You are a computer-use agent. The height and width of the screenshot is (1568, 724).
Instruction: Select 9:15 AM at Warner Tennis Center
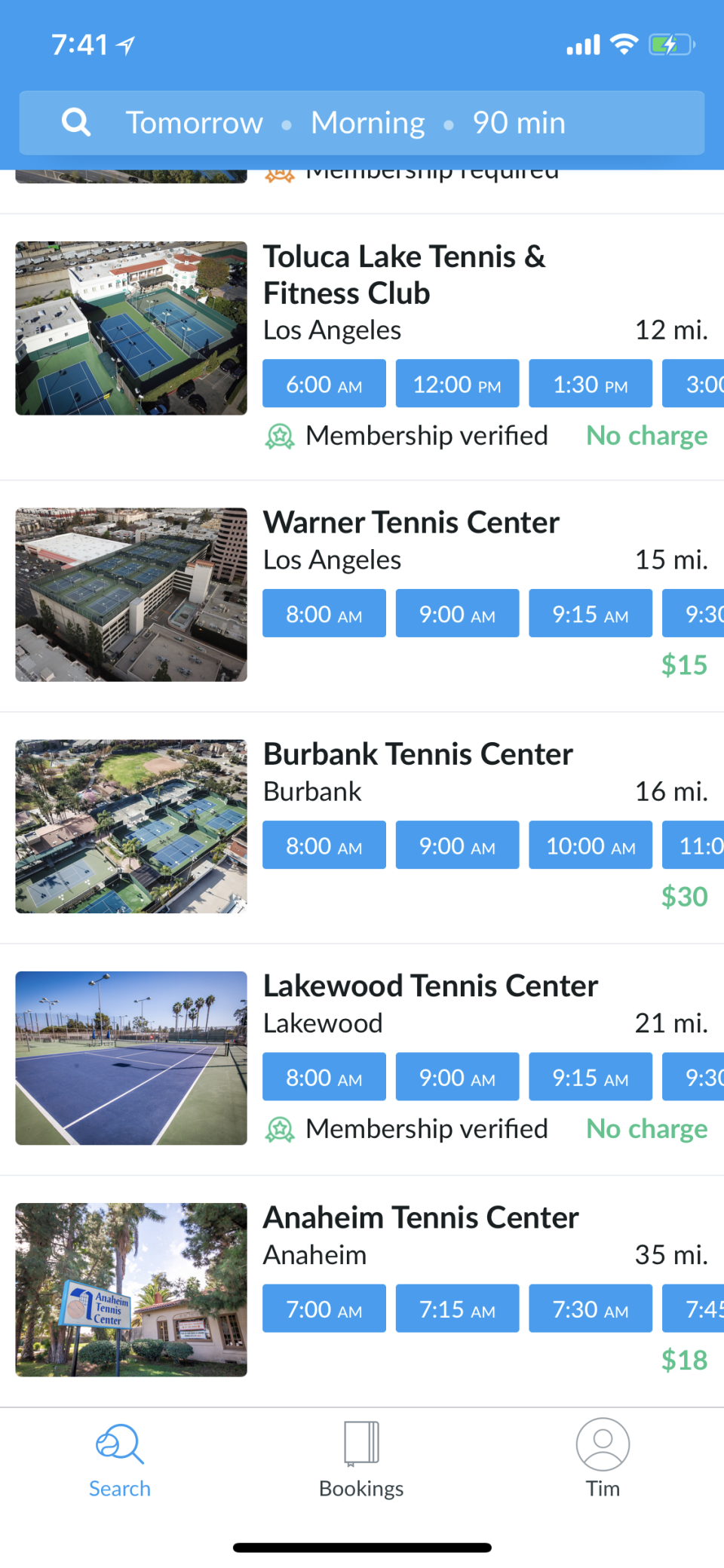click(591, 614)
